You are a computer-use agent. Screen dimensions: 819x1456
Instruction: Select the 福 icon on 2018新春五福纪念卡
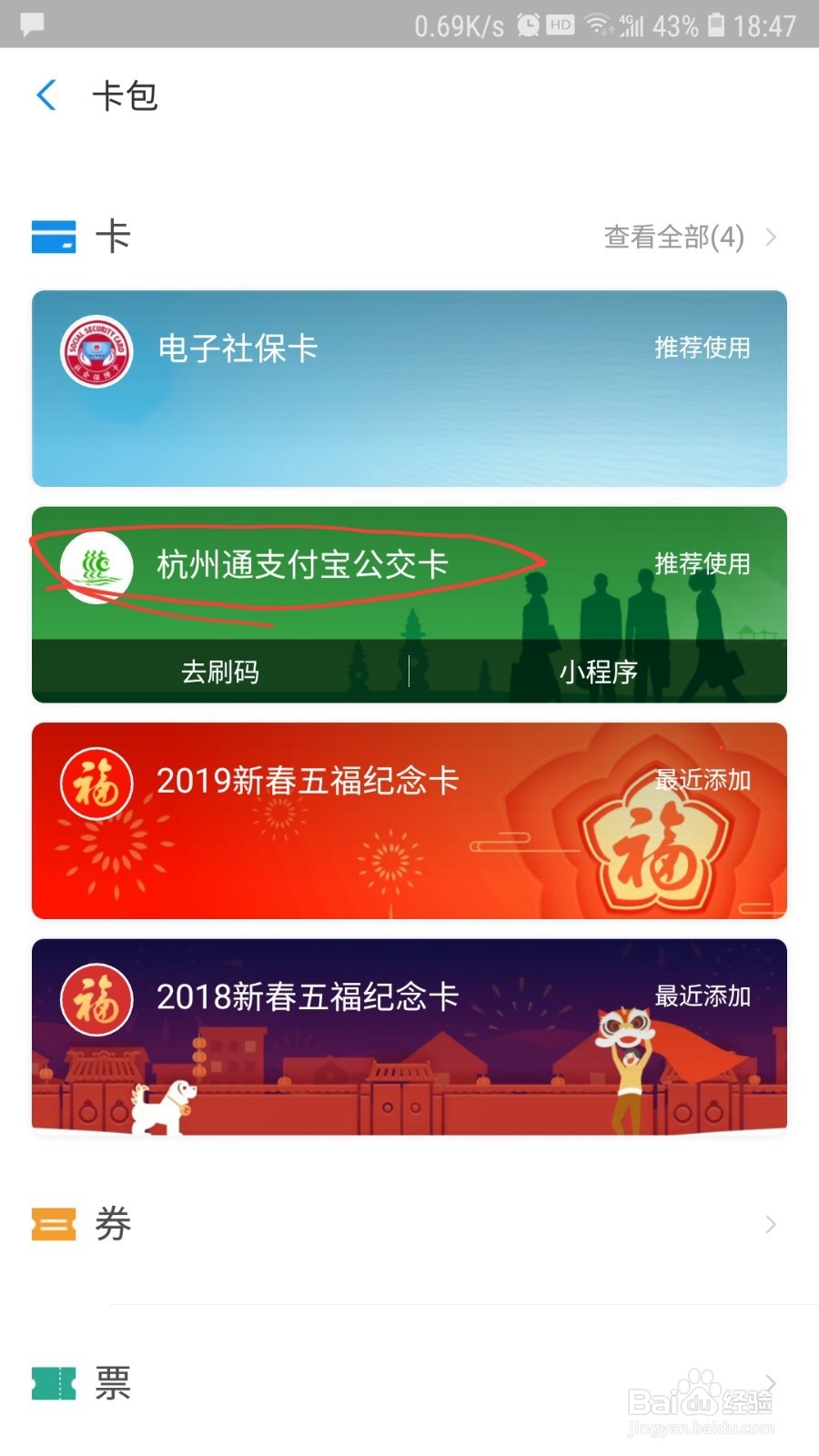(x=96, y=998)
